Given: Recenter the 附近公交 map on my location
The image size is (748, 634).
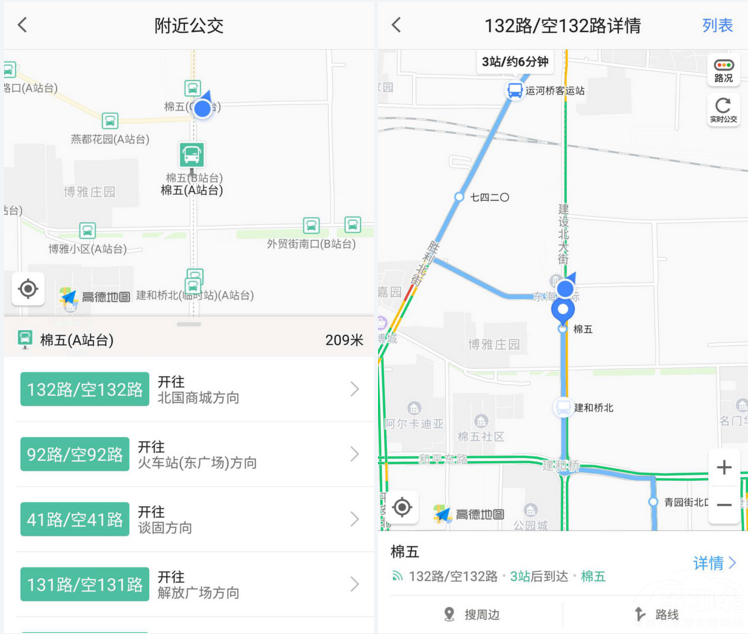Looking at the screenshot, I should (28, 289).
